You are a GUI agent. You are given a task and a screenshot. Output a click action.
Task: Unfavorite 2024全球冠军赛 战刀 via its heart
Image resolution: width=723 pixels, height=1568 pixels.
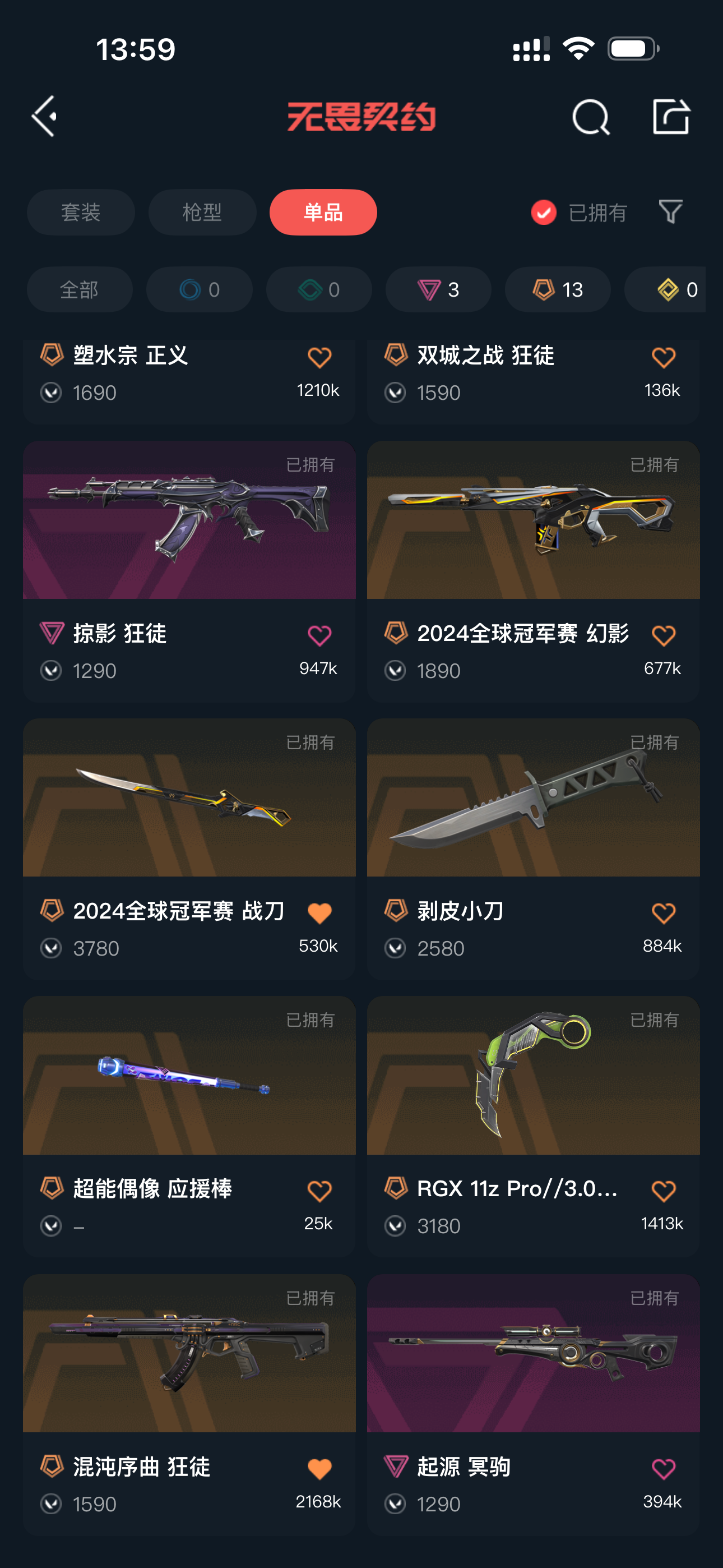pos(319,912)
